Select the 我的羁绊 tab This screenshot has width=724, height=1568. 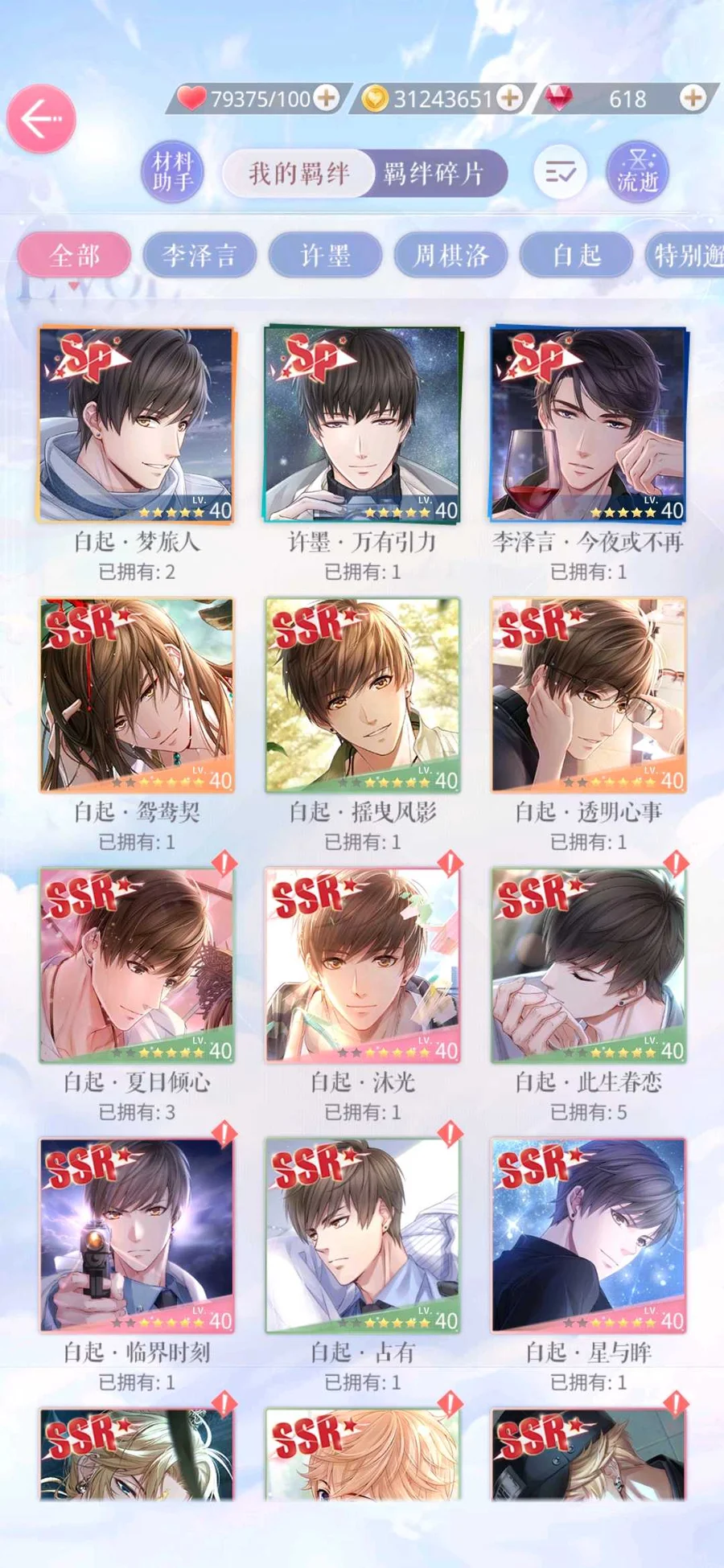click(298, 173)
